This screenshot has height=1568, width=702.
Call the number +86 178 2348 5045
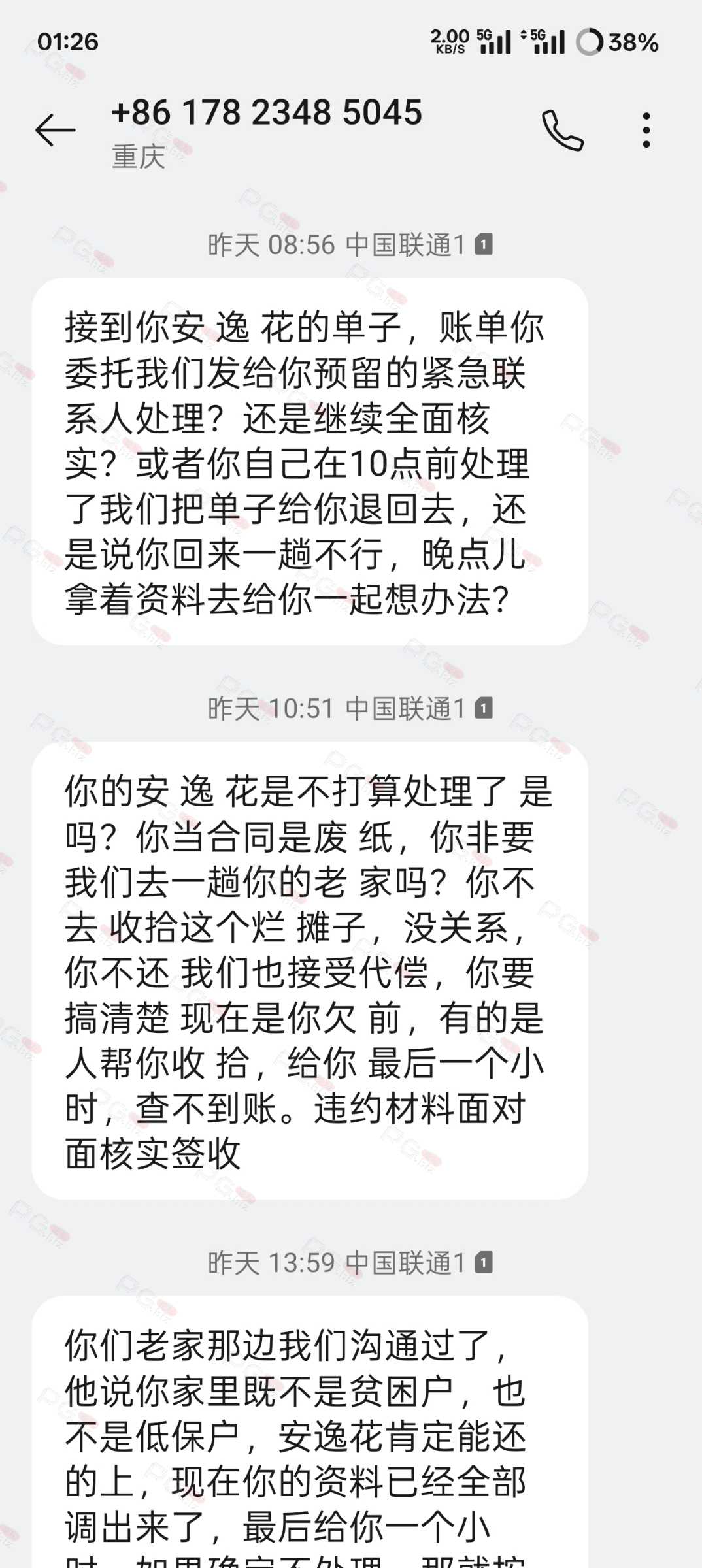click(562, 130)
